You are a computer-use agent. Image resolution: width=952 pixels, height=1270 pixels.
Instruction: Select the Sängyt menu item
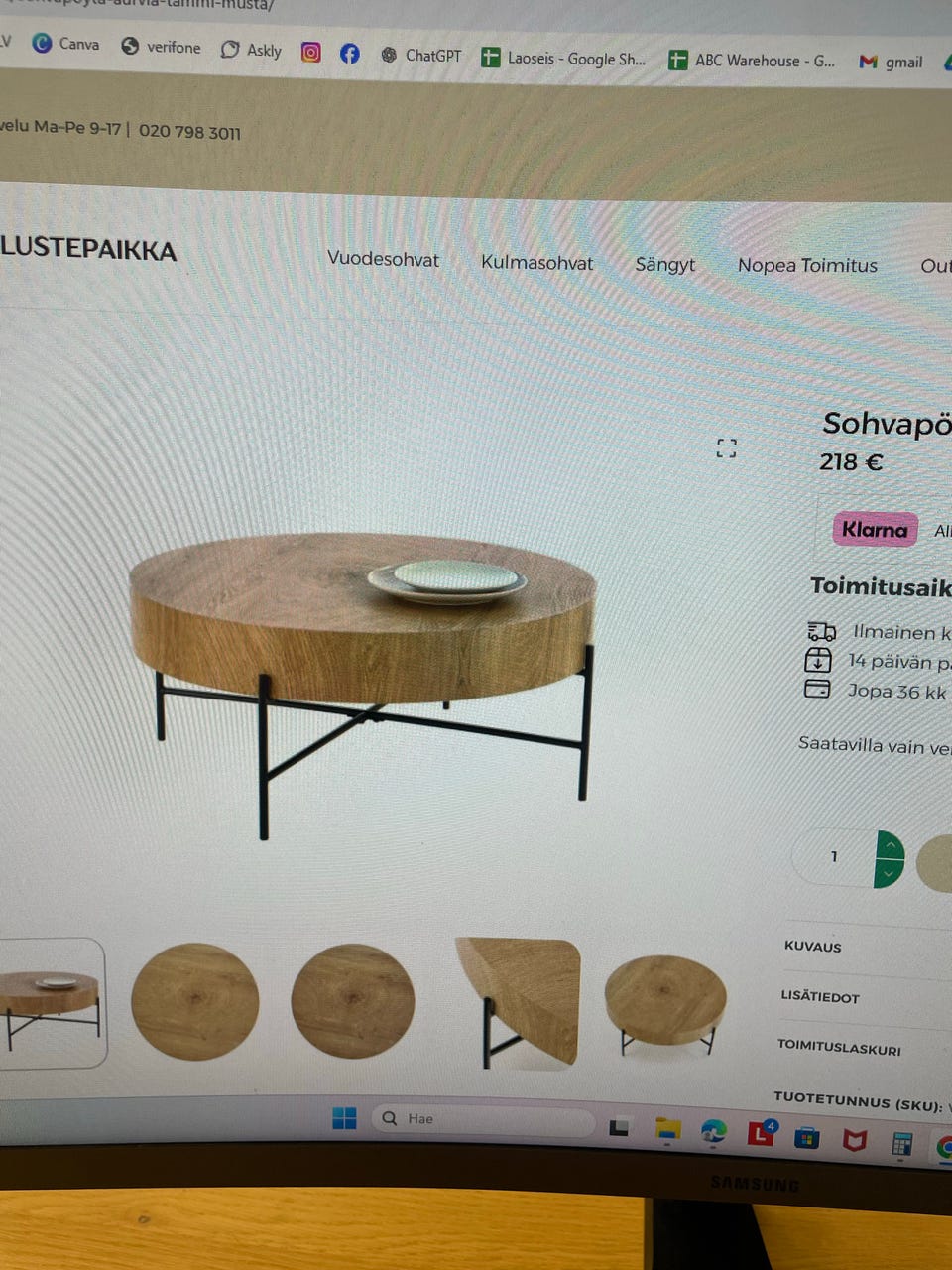(664, 264)
